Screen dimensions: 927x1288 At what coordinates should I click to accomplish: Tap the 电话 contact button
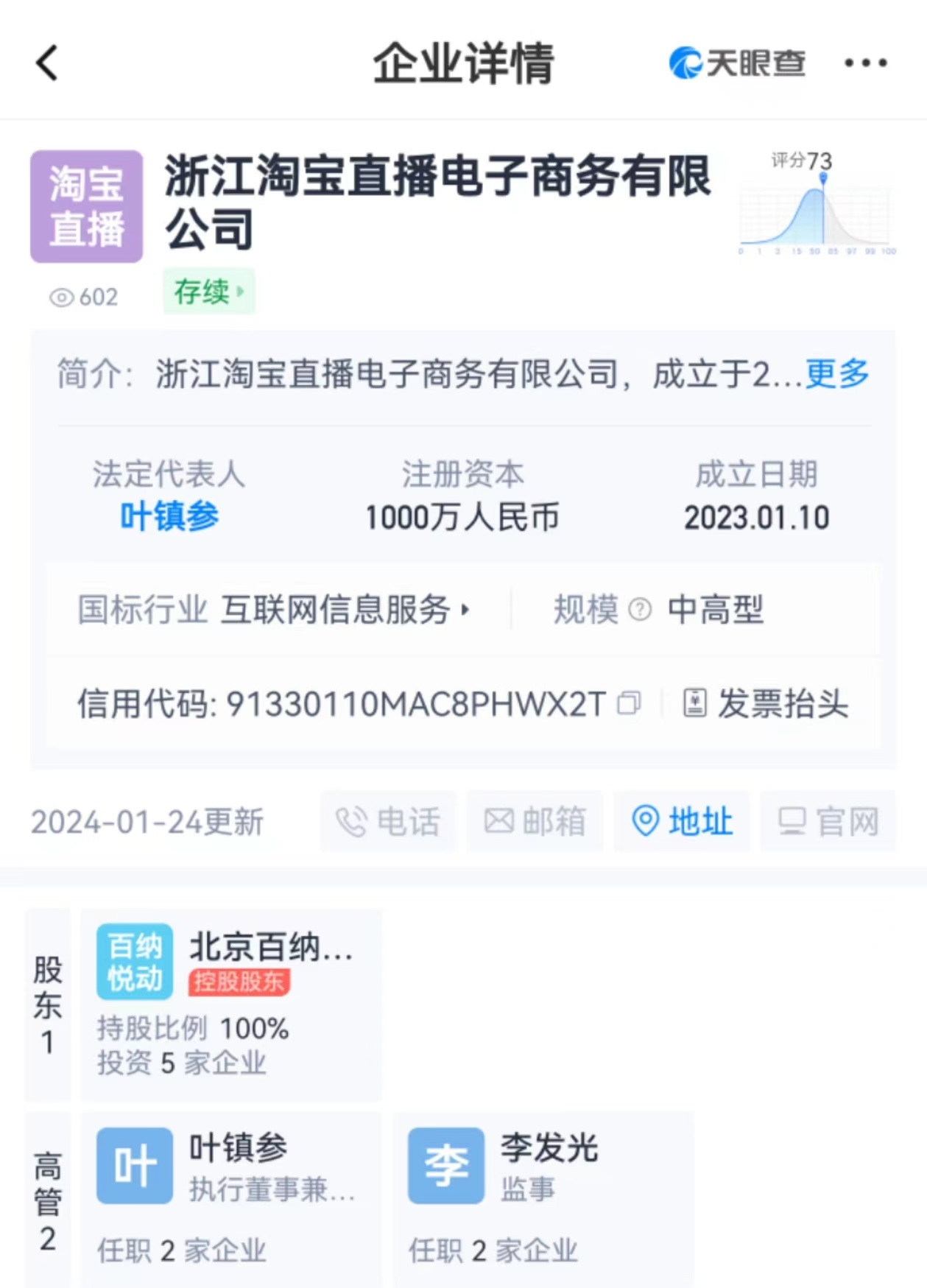pyautogui.click(x=388, y=821)
